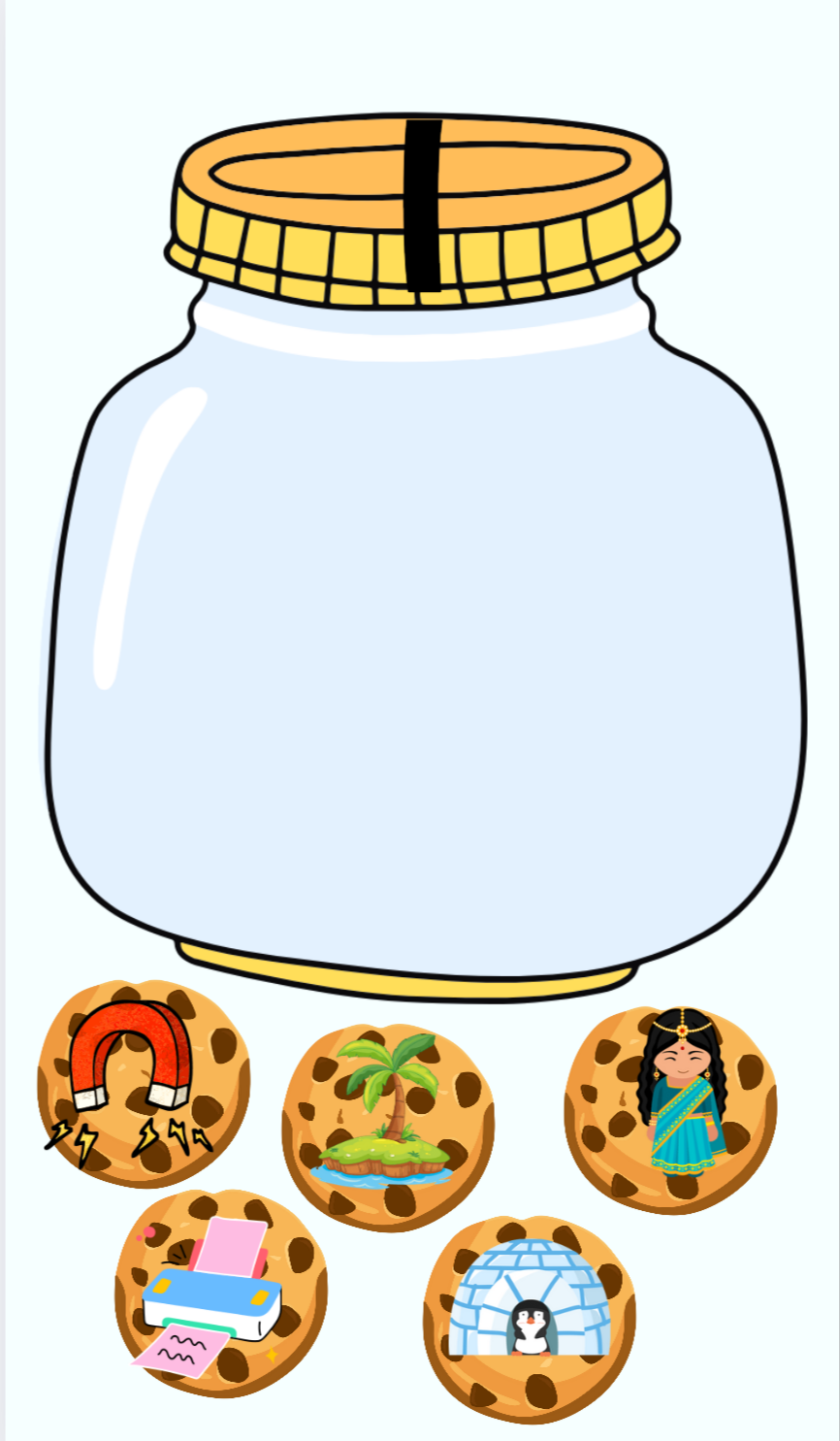
Task: Select the palm tree island cookie
Action: click(388, 1126)
